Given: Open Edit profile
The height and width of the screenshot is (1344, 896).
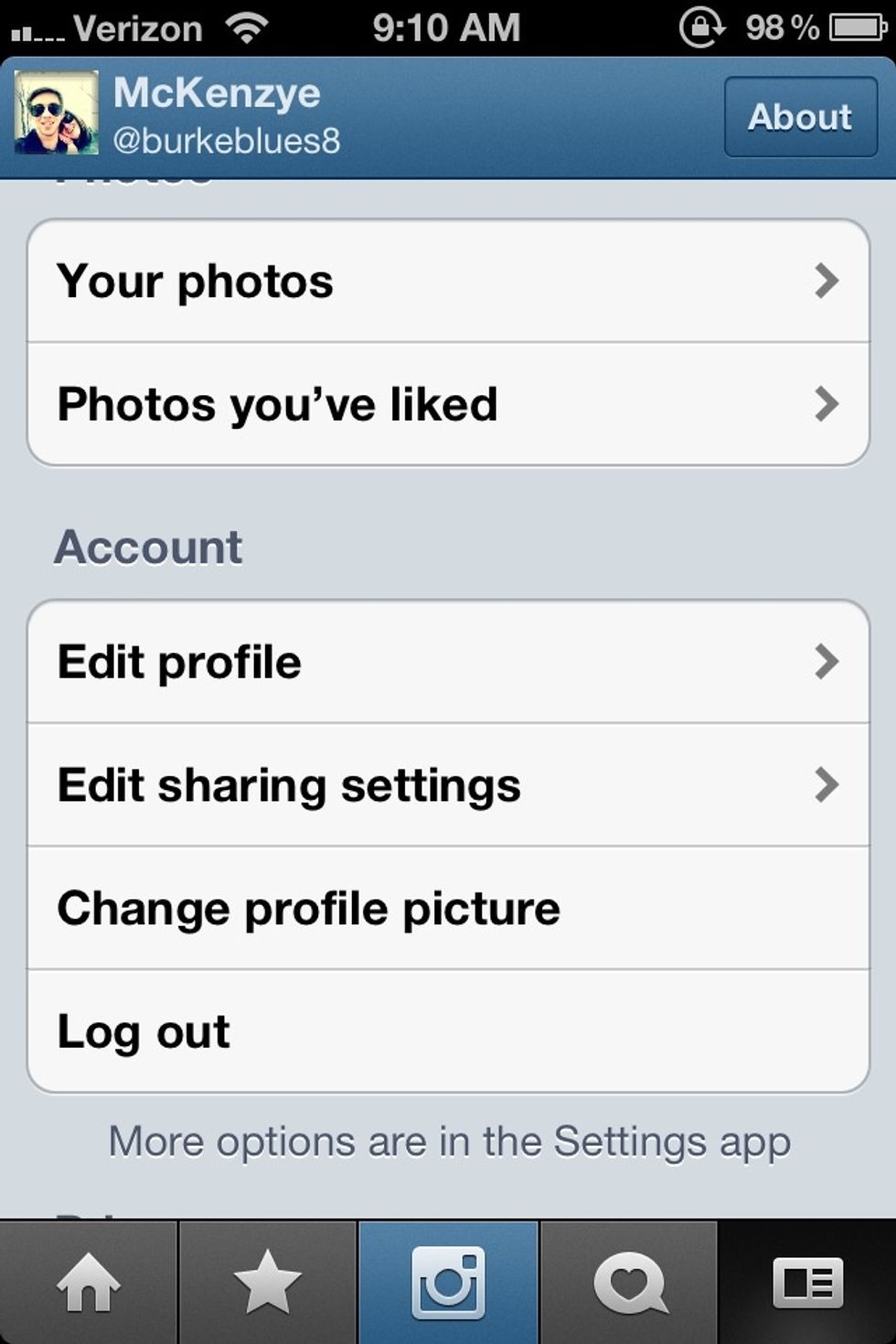Looking at the screenshot, I should (x=448, y=662).
